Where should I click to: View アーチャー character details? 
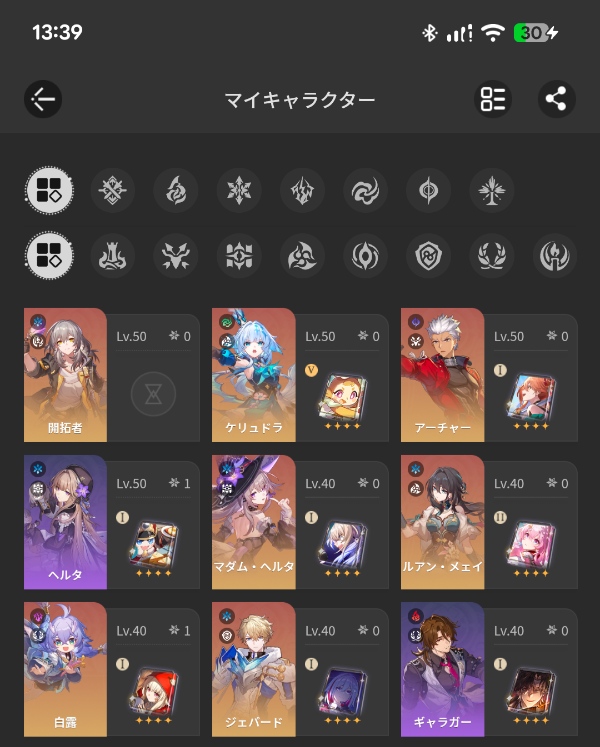coord(489,375)
